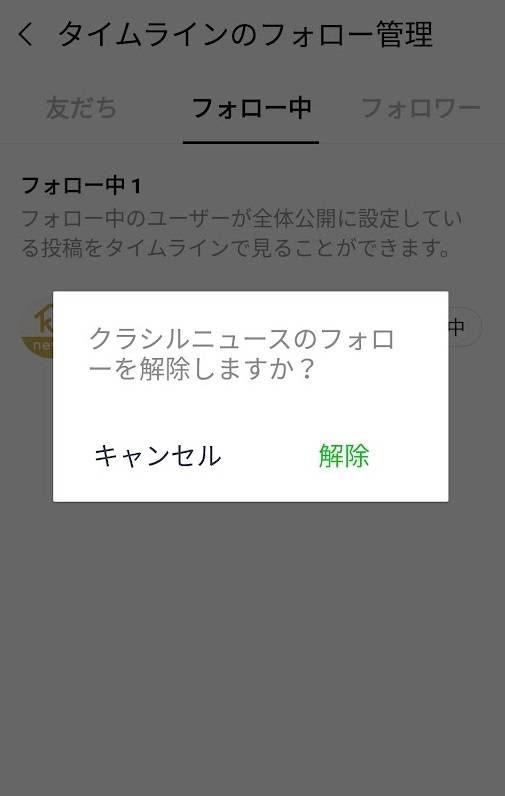This screenshot has height=796, width=505.
Task: Confirm unfollow by tapping 解除
Action: point(344,455)
